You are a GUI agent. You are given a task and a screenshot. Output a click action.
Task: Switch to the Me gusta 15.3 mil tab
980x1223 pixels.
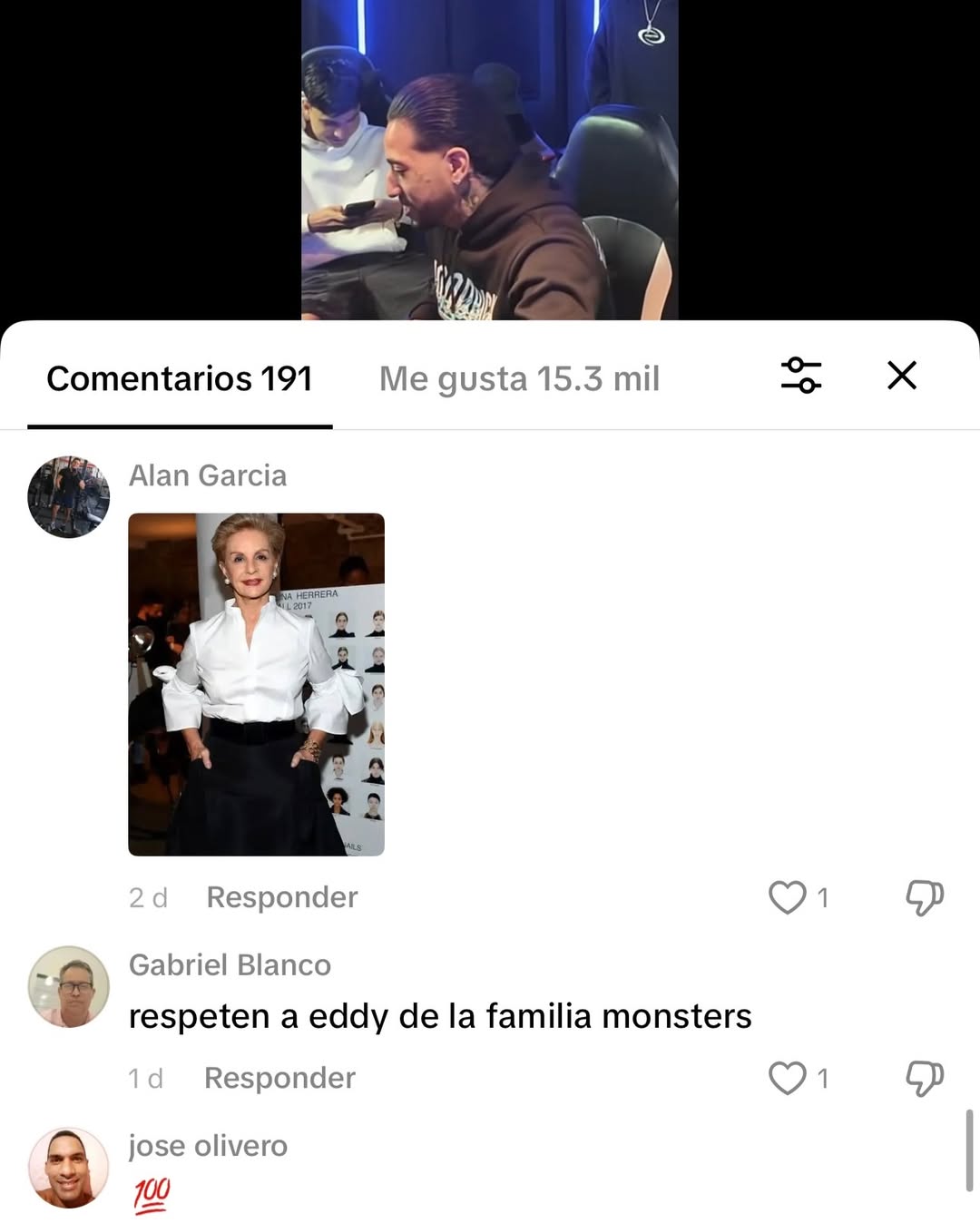pyautogui.click(x=519, y=379)
